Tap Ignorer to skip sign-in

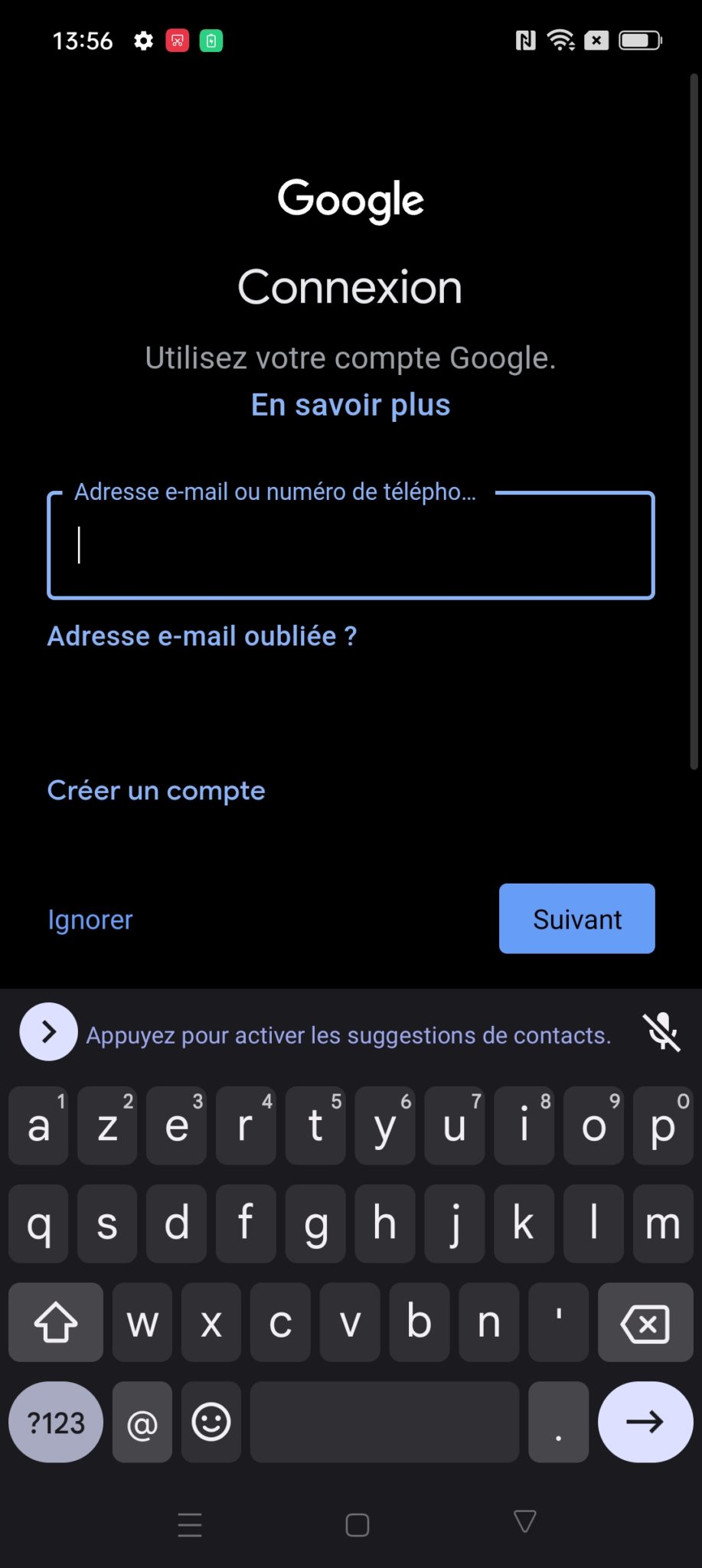tap(90, 920)
